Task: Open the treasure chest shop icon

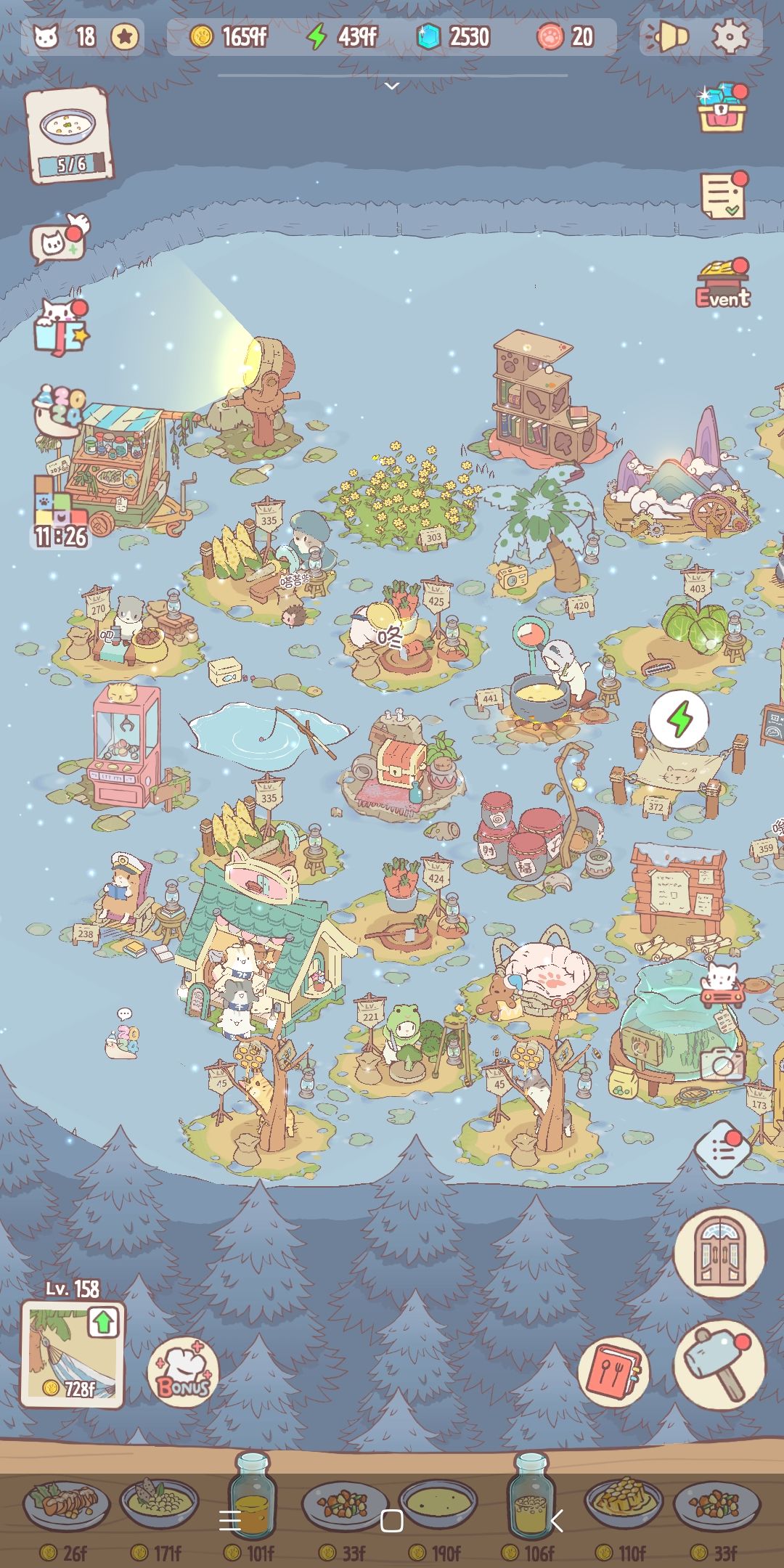Action: click(x=723, y=107)
